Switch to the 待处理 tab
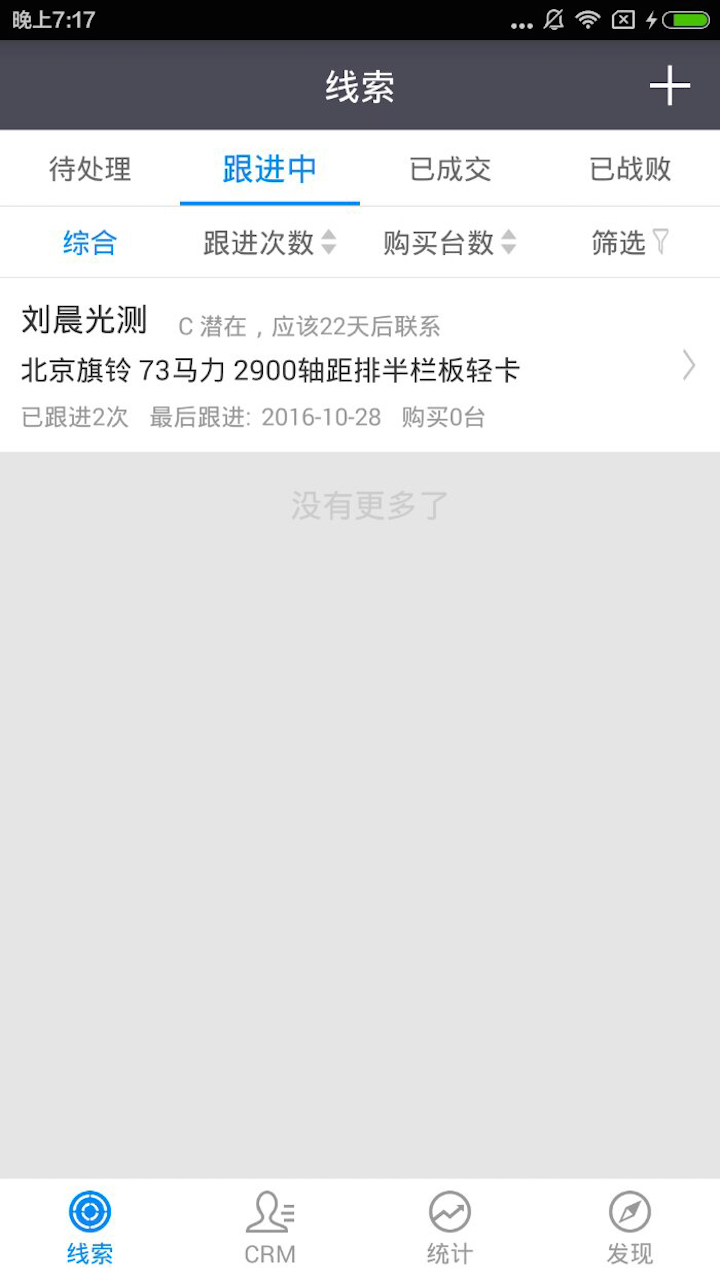 (89, 169)
